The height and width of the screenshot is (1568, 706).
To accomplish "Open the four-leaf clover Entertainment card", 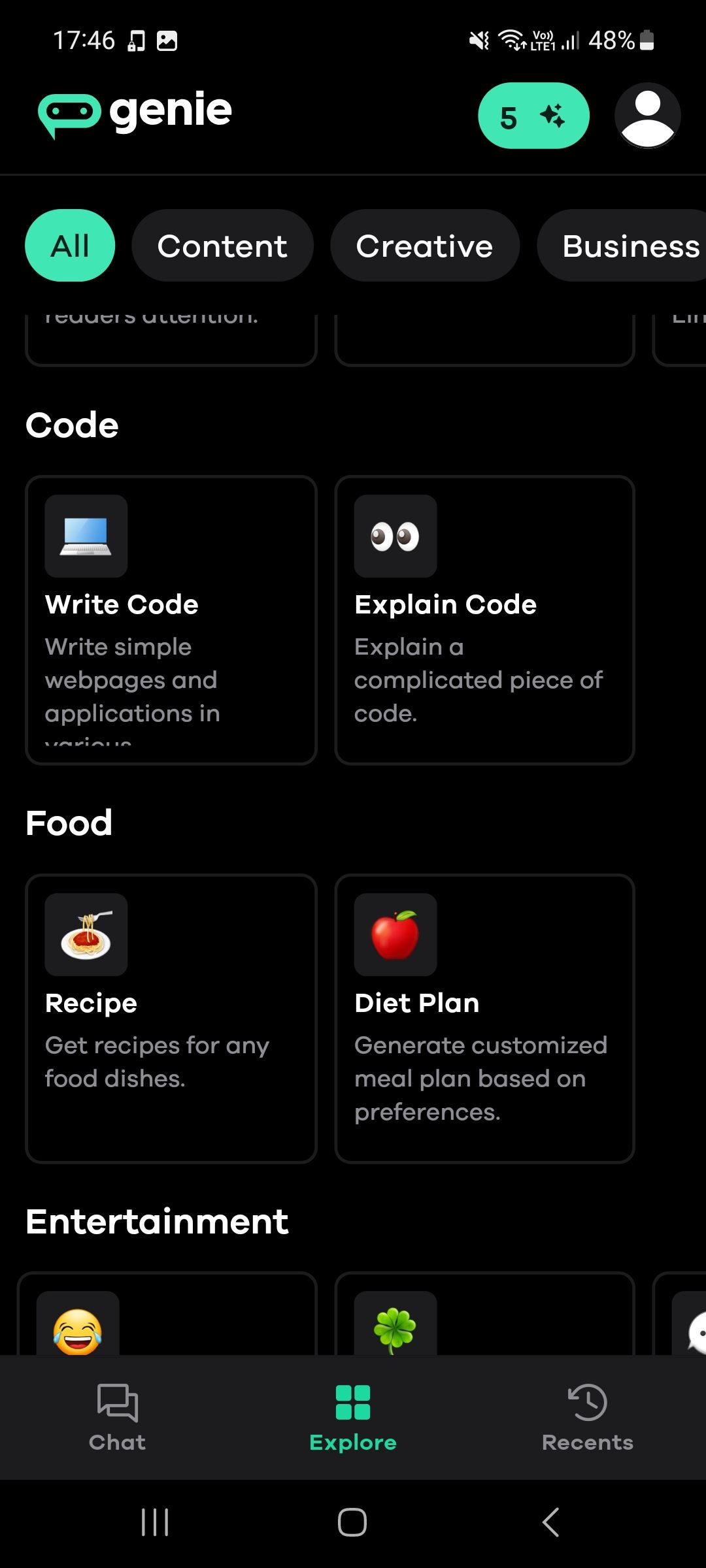I will pyautogui.click(x=484, y=1315).
